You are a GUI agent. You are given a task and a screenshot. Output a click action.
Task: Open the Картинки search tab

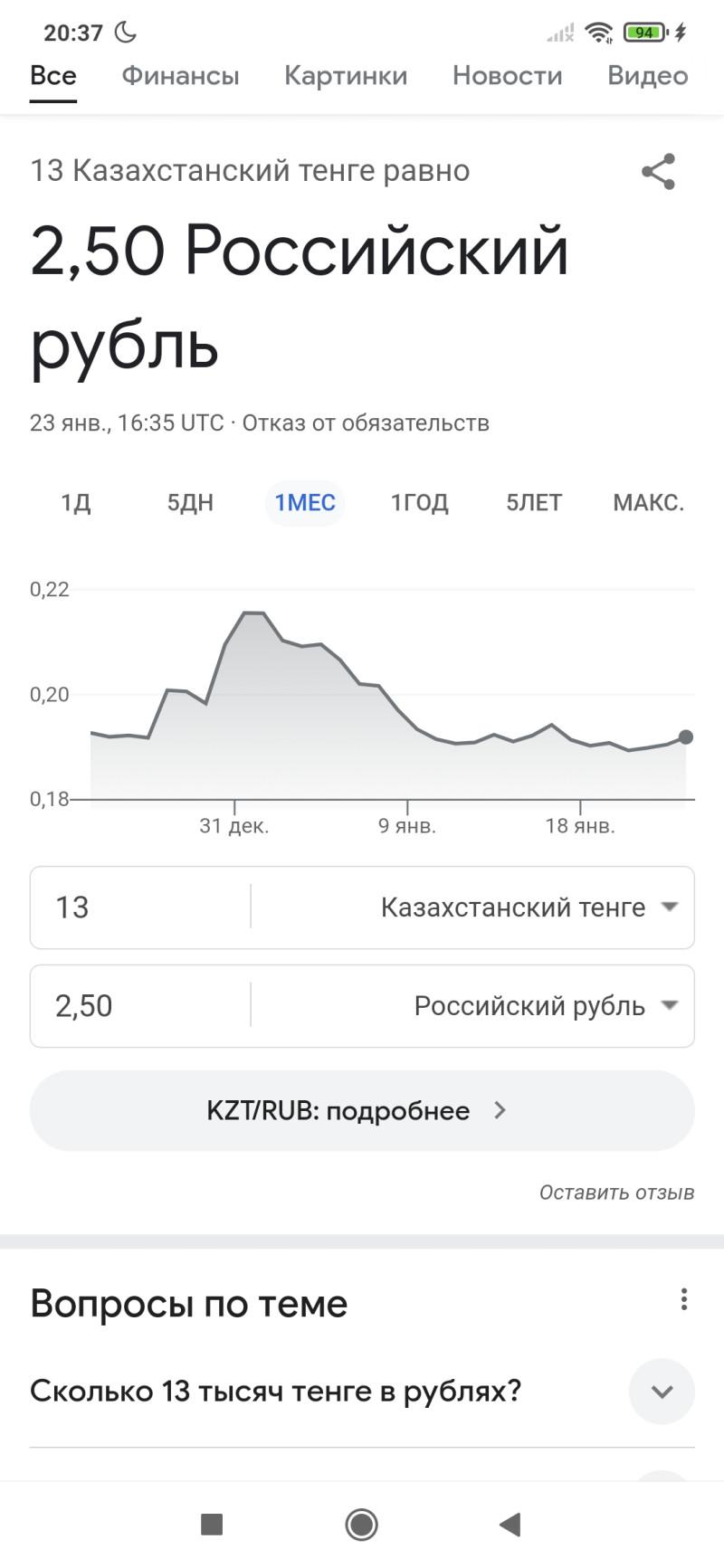point(346,76)
